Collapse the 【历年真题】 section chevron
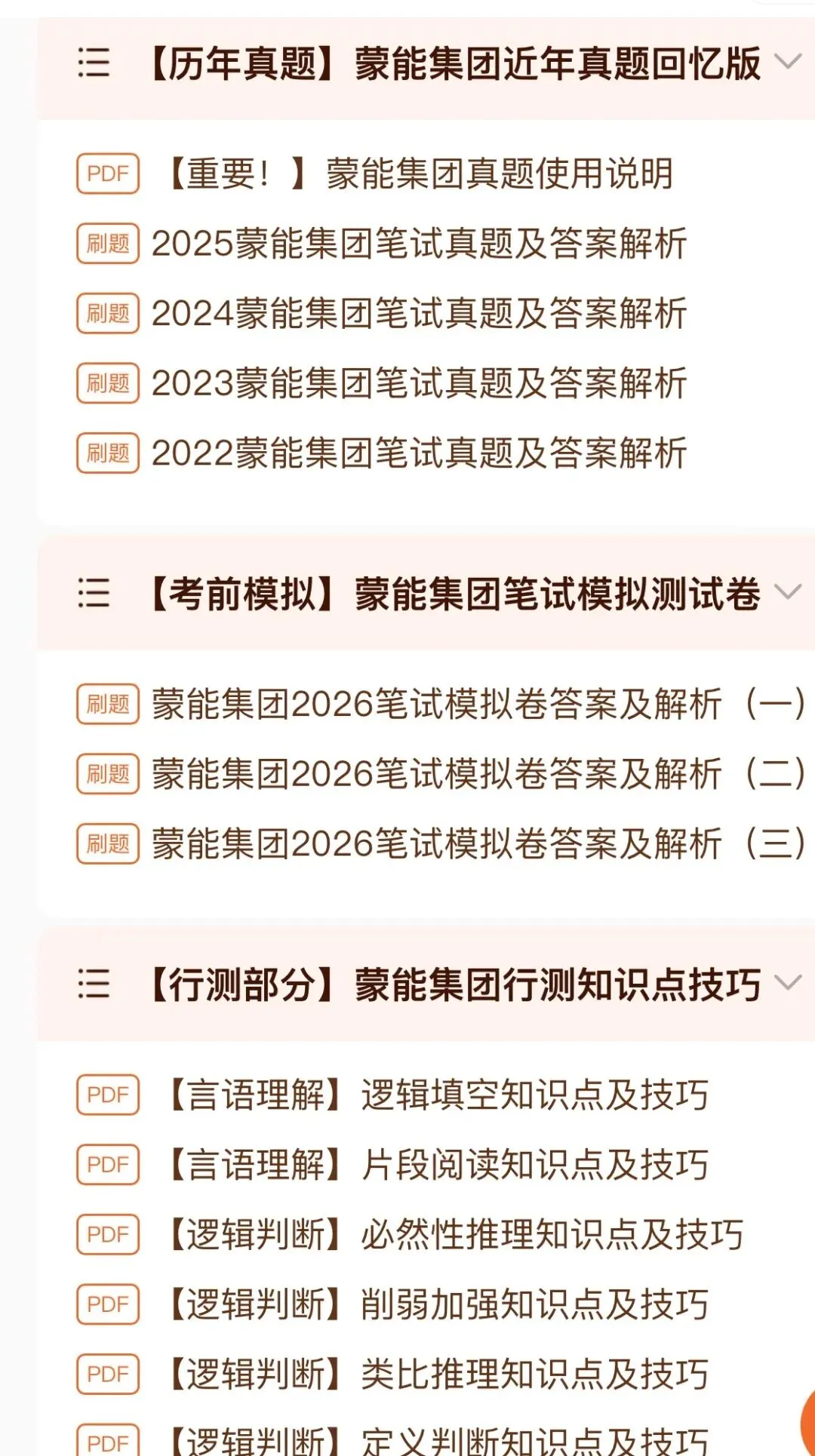 (x=788, y=63)
